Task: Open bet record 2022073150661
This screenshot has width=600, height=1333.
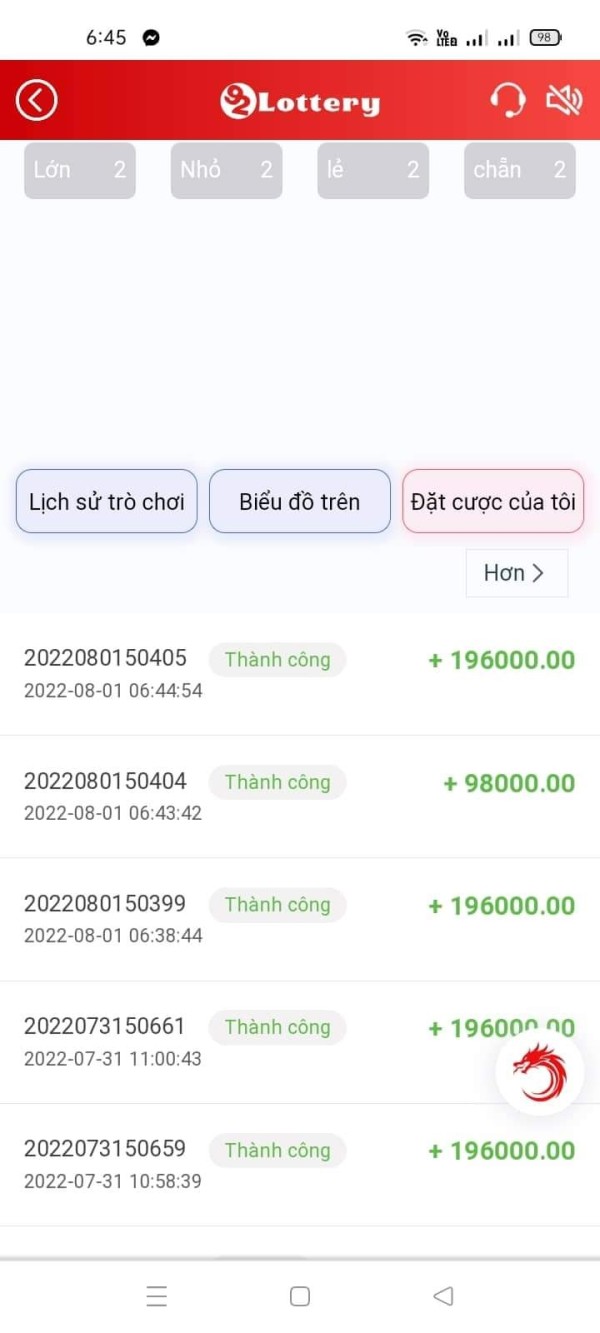Action: 300,1042
